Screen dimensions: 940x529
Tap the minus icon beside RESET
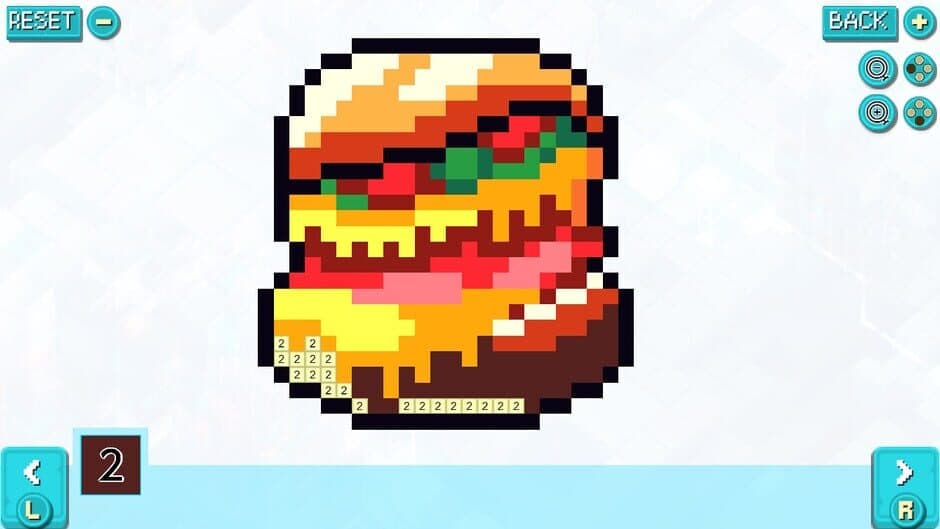pos(103,21)
